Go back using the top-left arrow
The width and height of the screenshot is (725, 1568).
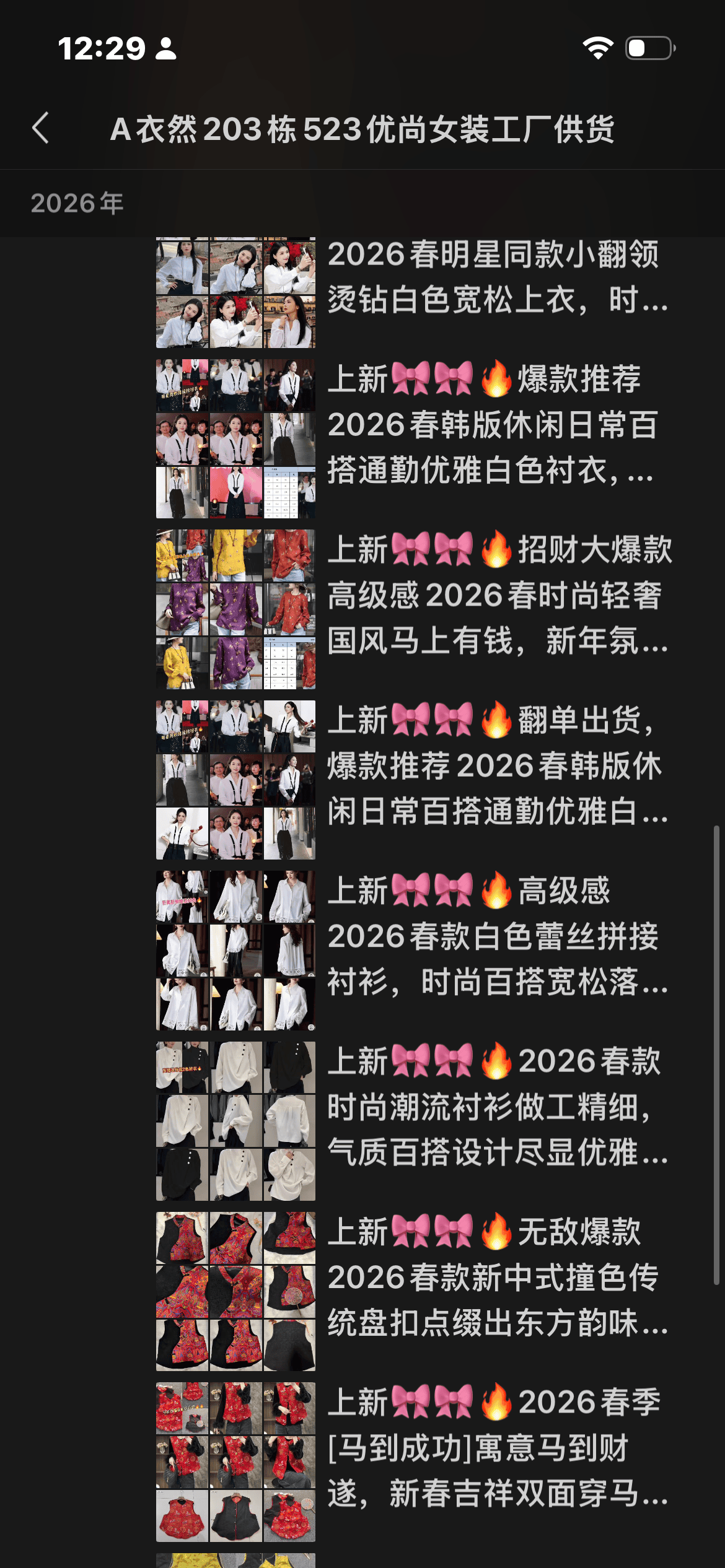pos(41,128)
